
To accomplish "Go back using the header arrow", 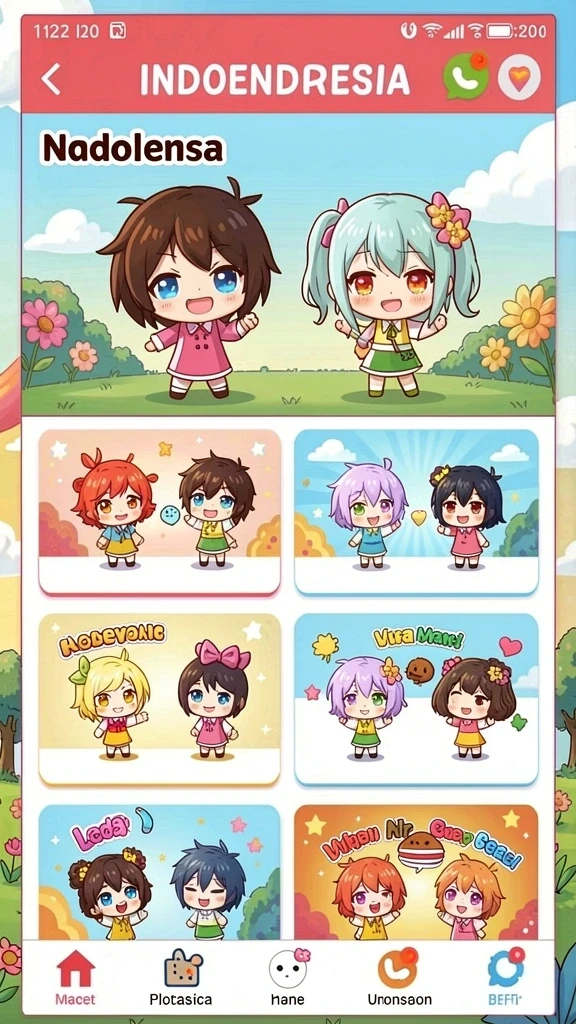I will [x=51, y=80].
